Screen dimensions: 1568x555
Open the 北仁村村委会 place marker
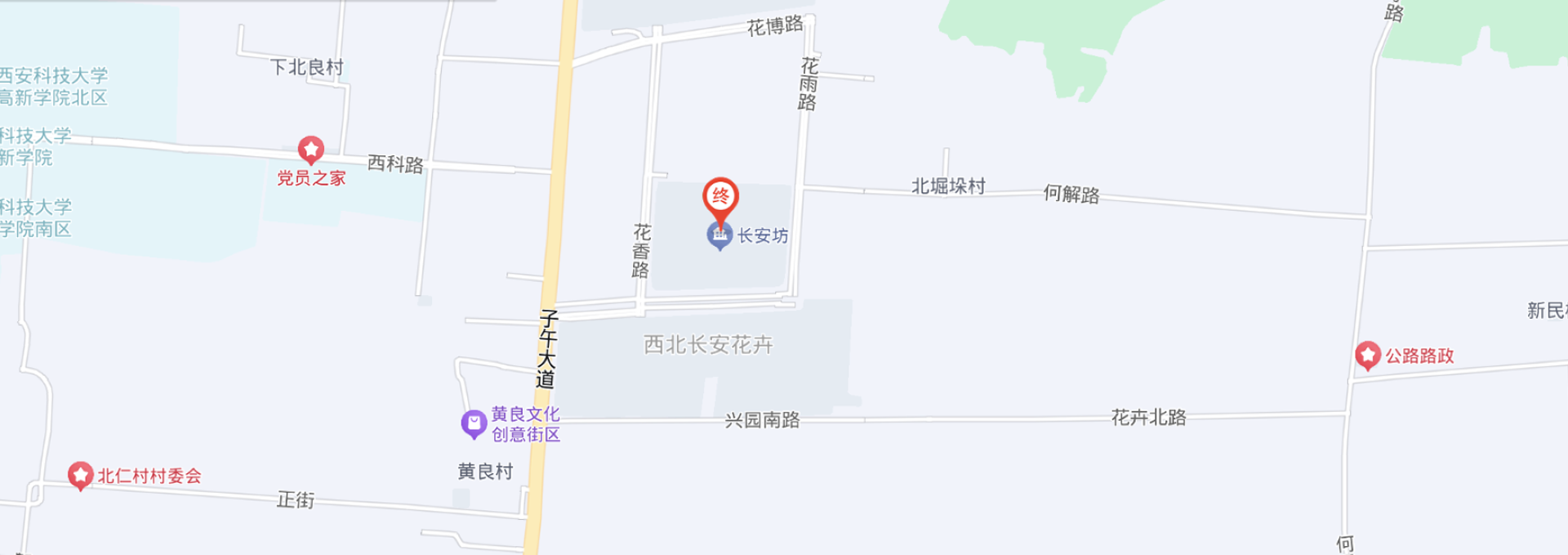coord(80,475)
